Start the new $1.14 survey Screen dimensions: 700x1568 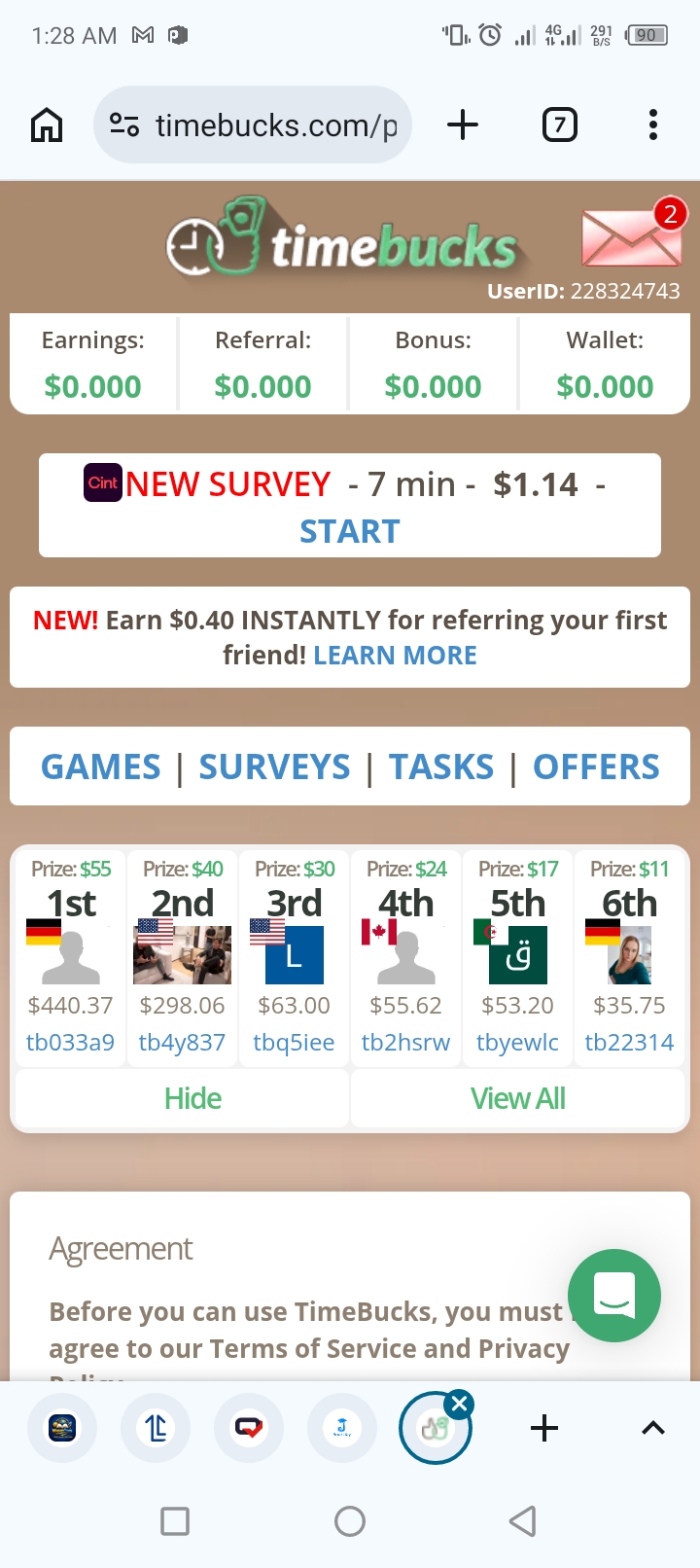[349, 531]
